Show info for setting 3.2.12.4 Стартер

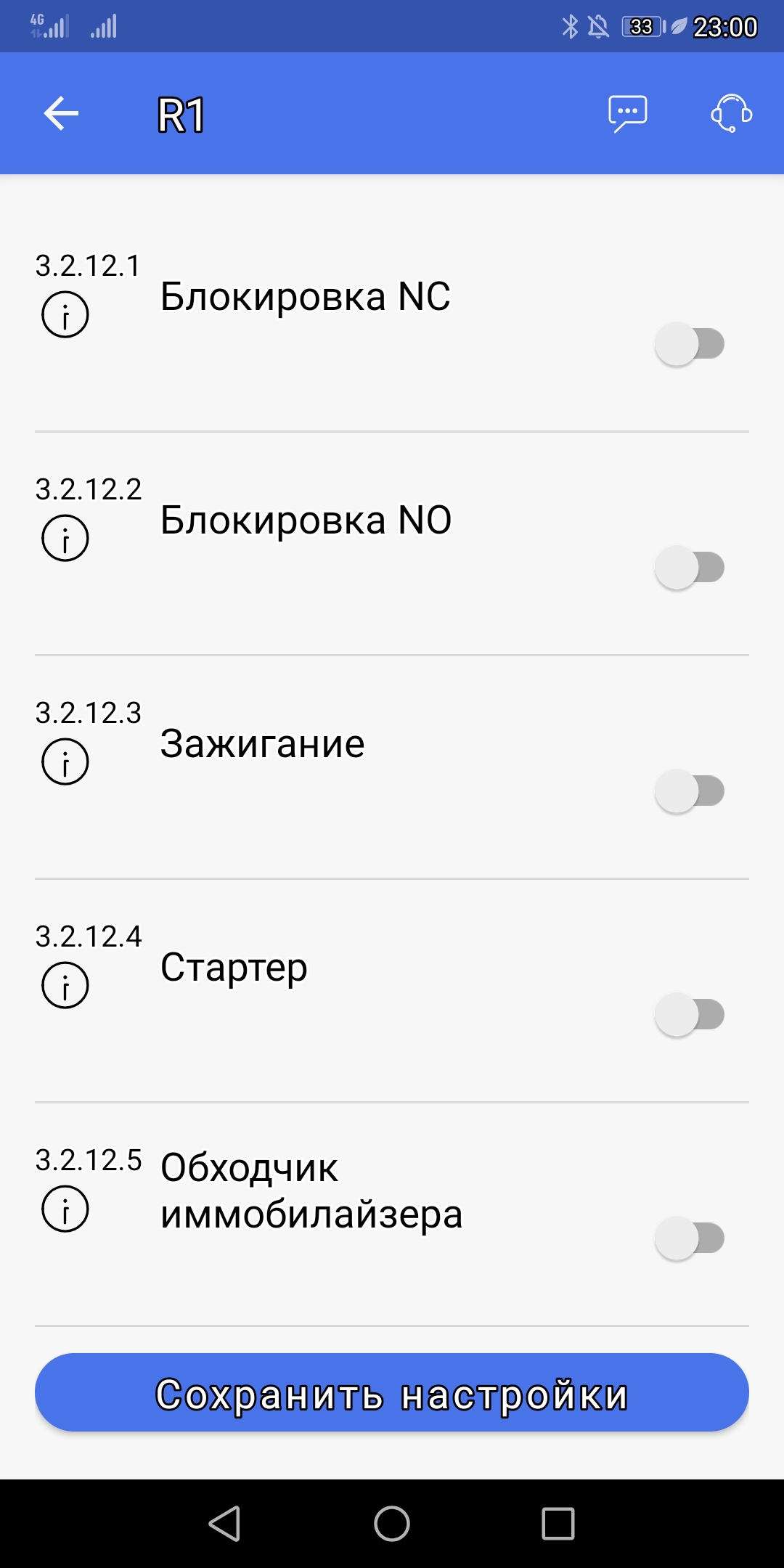(x=65, y=986)
